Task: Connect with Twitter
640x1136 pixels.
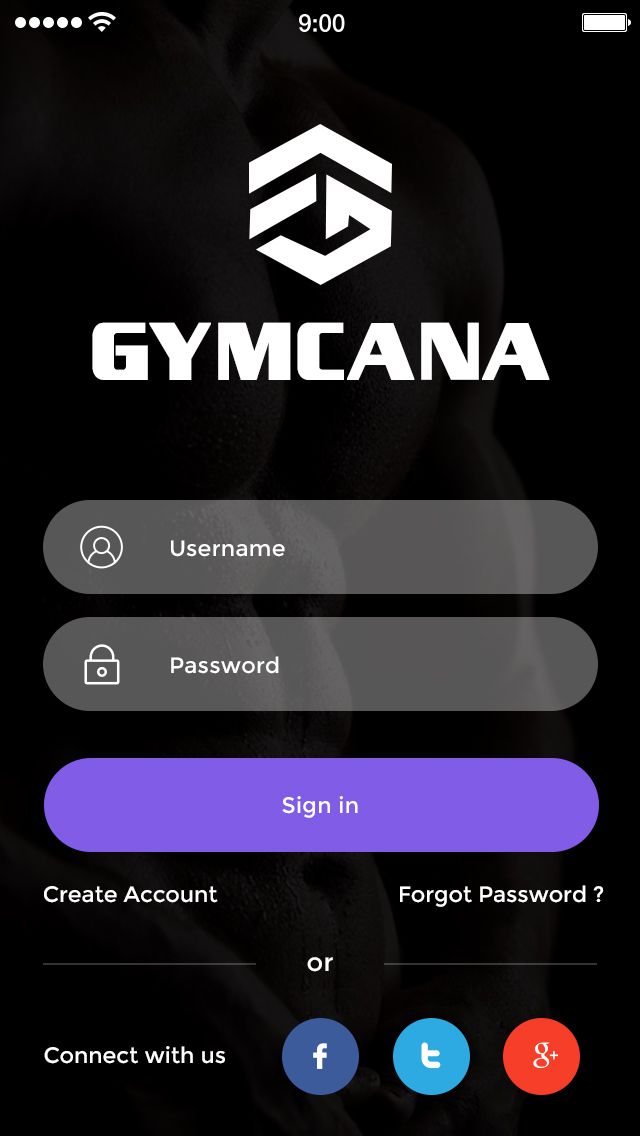Action: click(431, 1056)
